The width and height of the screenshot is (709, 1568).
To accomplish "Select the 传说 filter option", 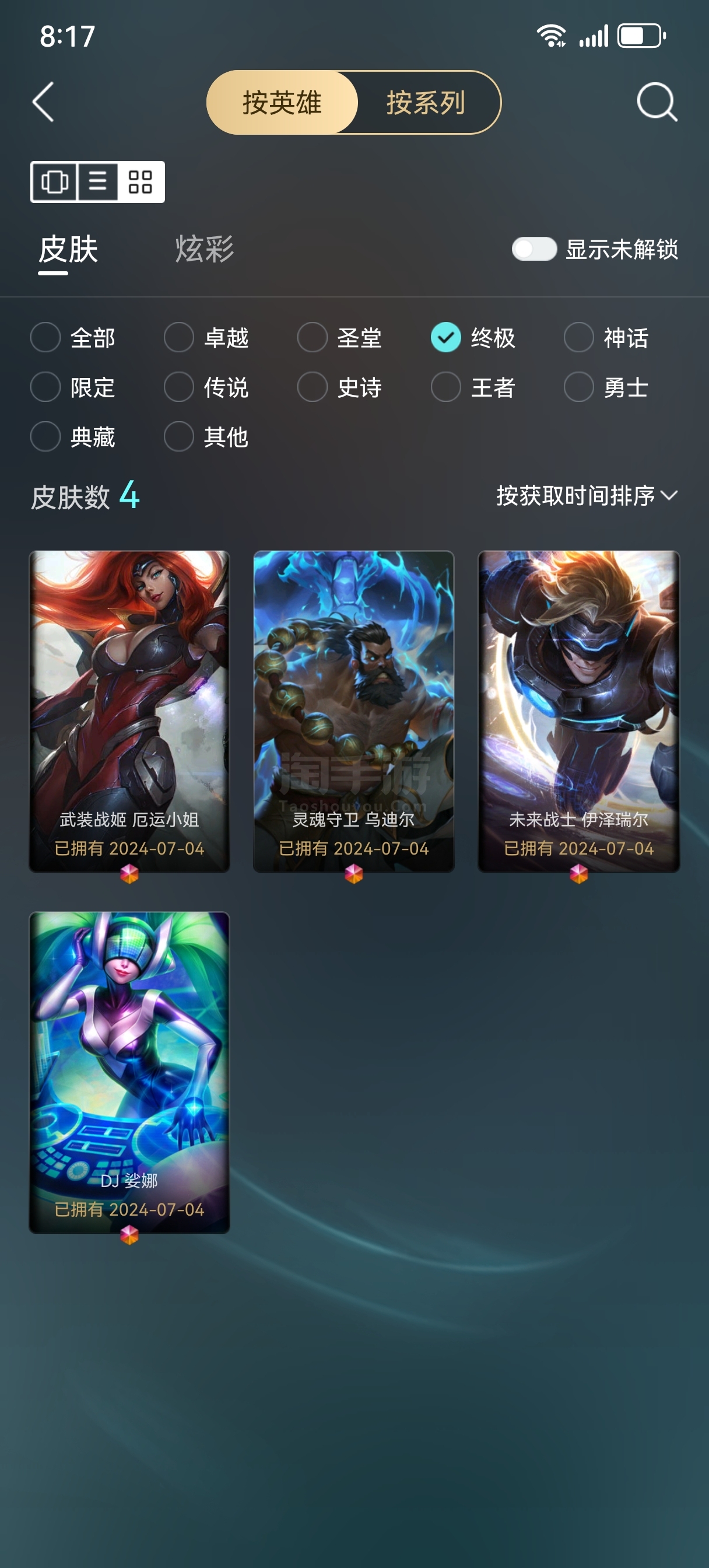I will [x=206, y=387].
